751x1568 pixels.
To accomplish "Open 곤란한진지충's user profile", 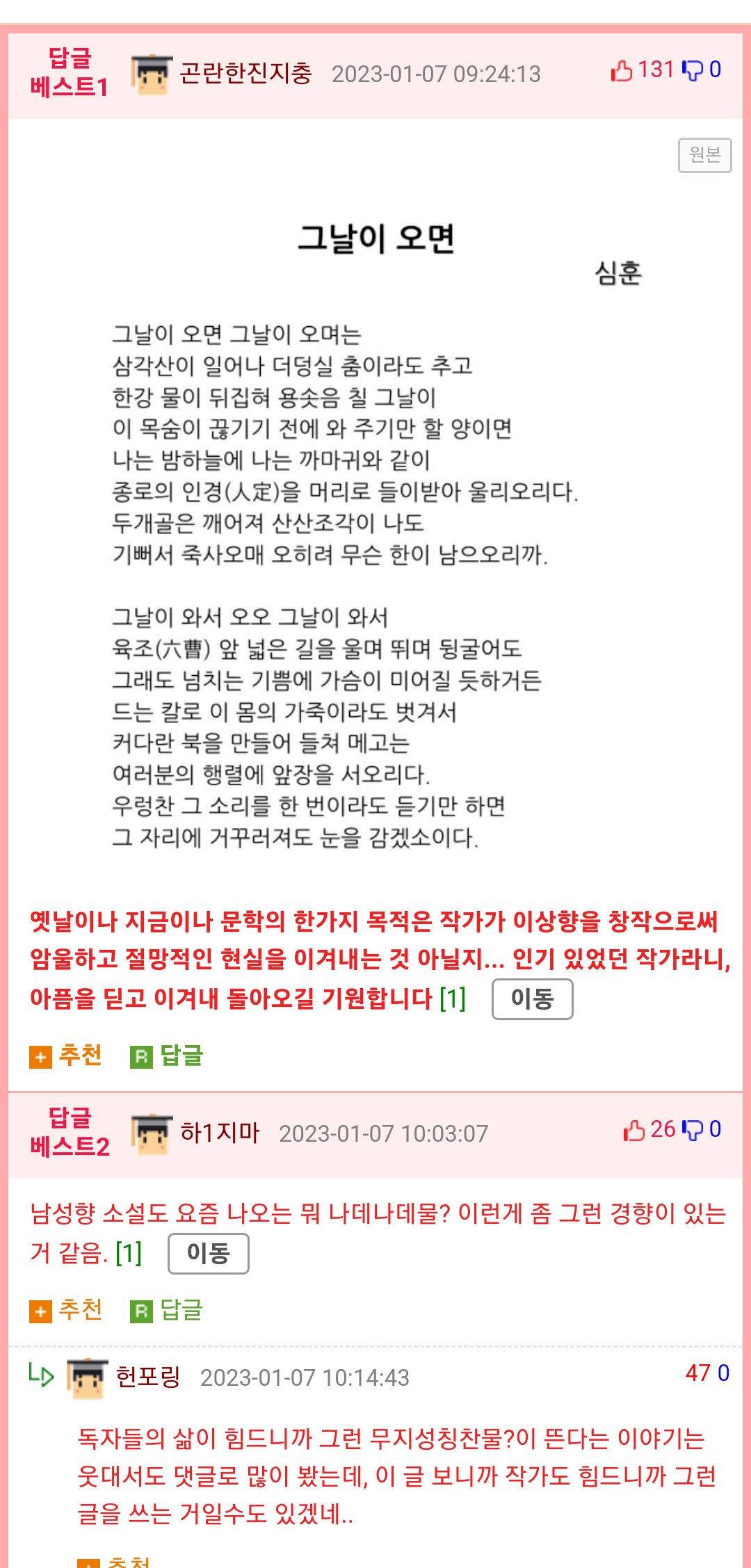I will click(x=245, y=73).
